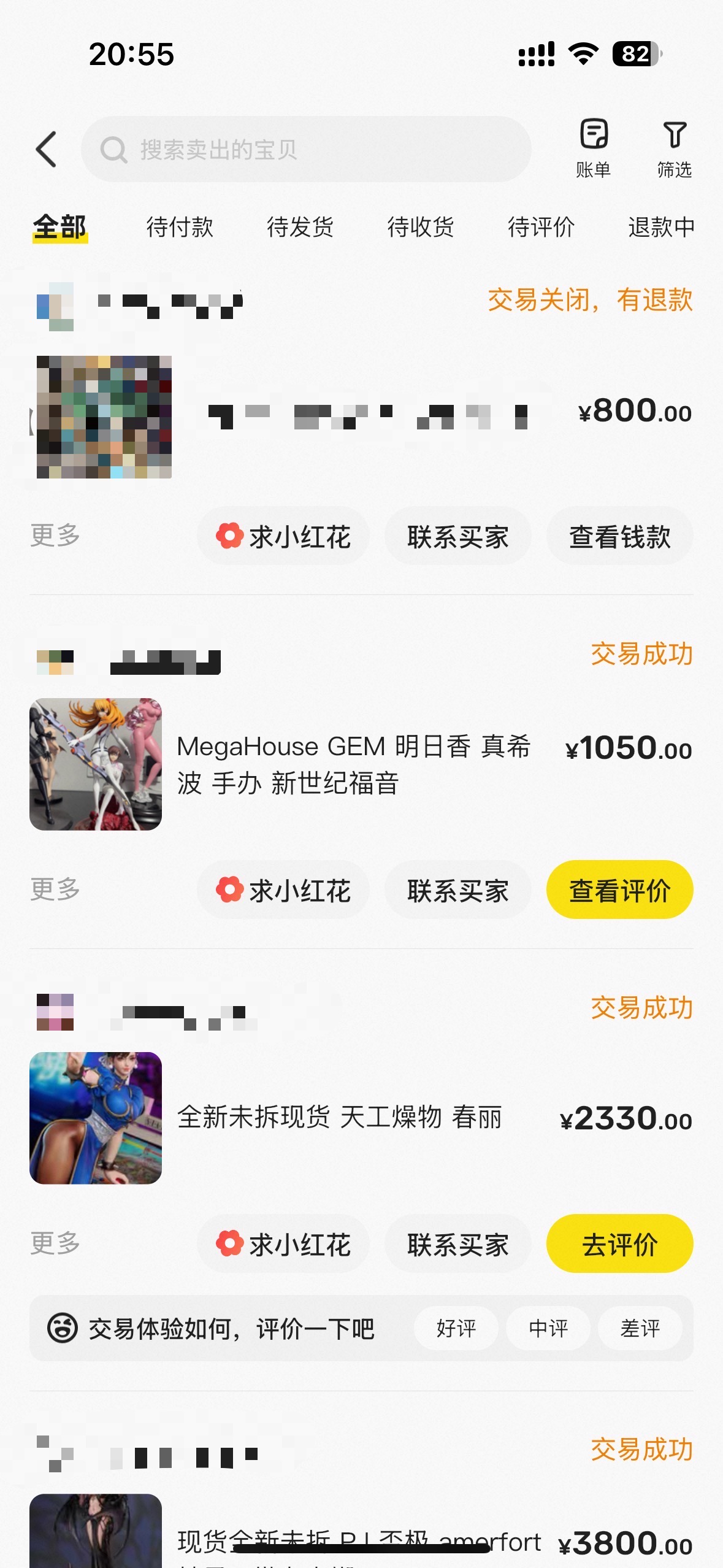The height and width of the screenshot is (1568, 723).
Task: Tap the 搜索卖出的宝贝 search field
Action: (305, 149)
